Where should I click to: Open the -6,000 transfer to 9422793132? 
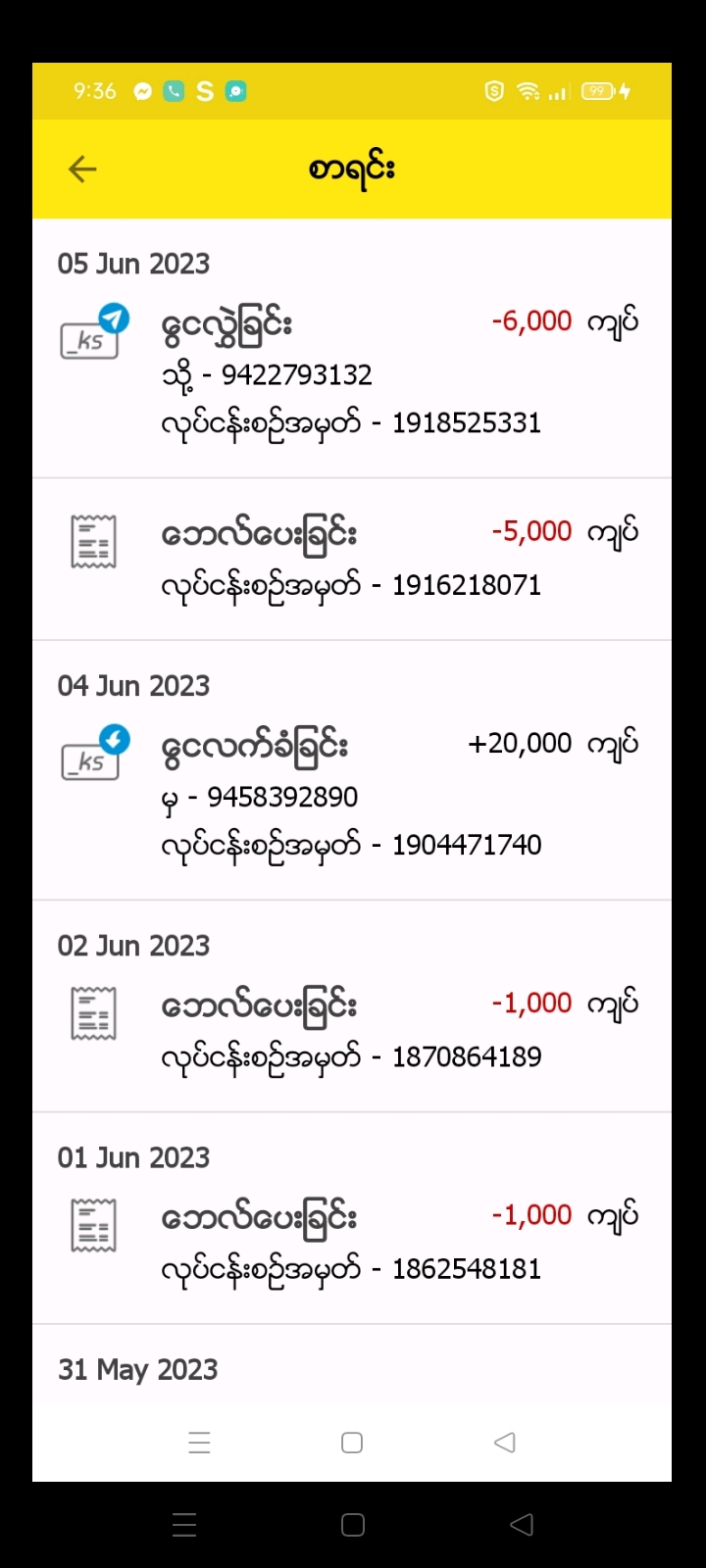(351, 373)
